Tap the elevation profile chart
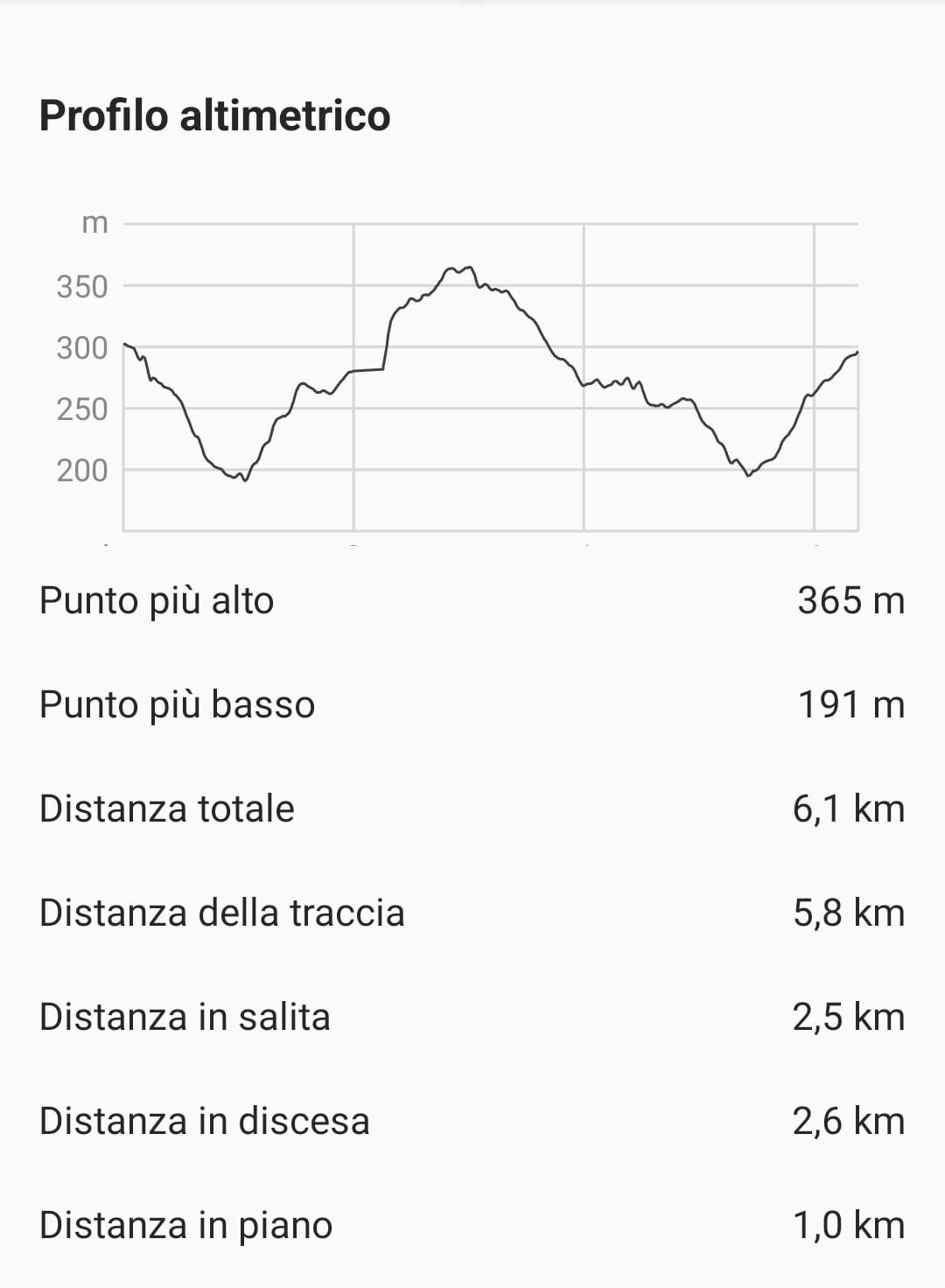 pyautogui.click(x=490, y=376)
